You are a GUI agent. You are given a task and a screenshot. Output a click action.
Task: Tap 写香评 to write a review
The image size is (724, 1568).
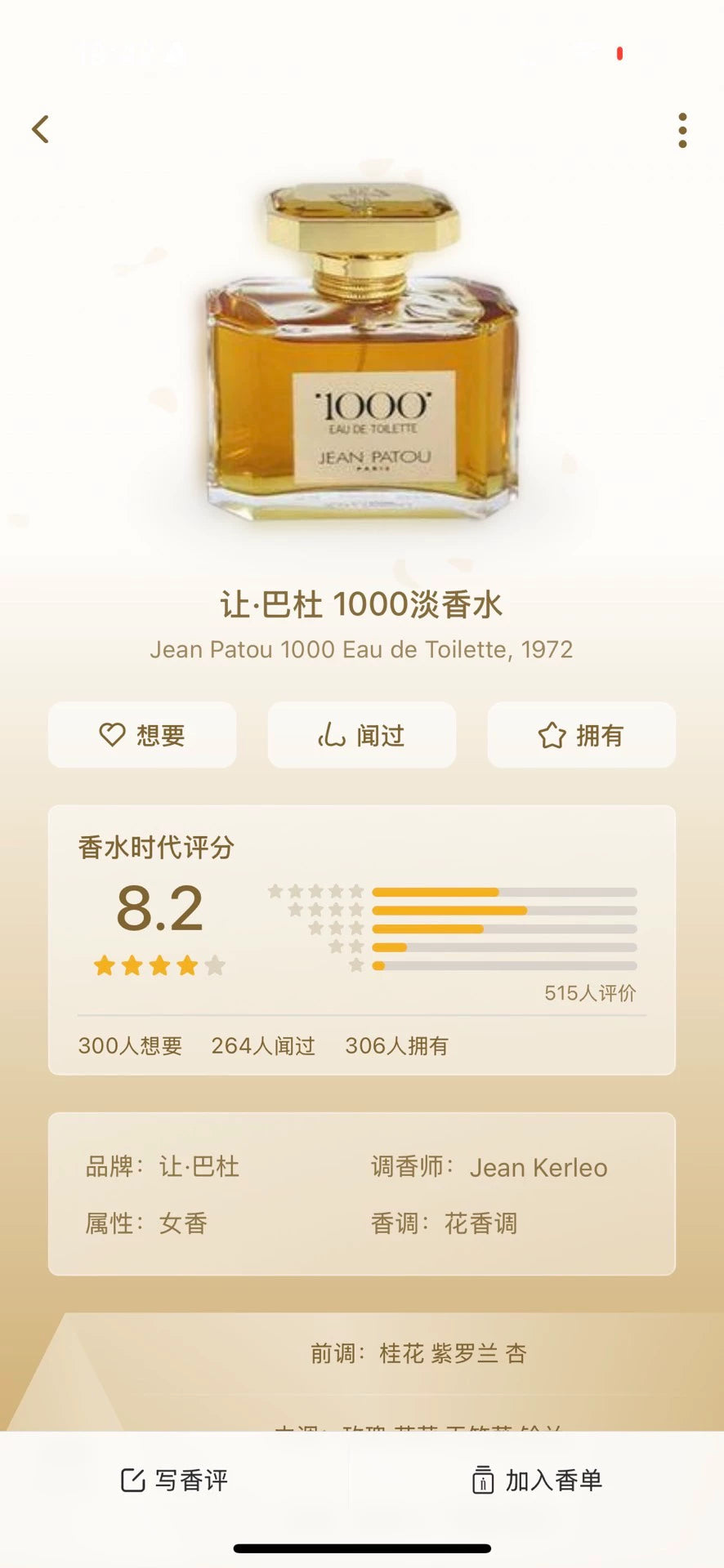click(x=175, y=1480)
